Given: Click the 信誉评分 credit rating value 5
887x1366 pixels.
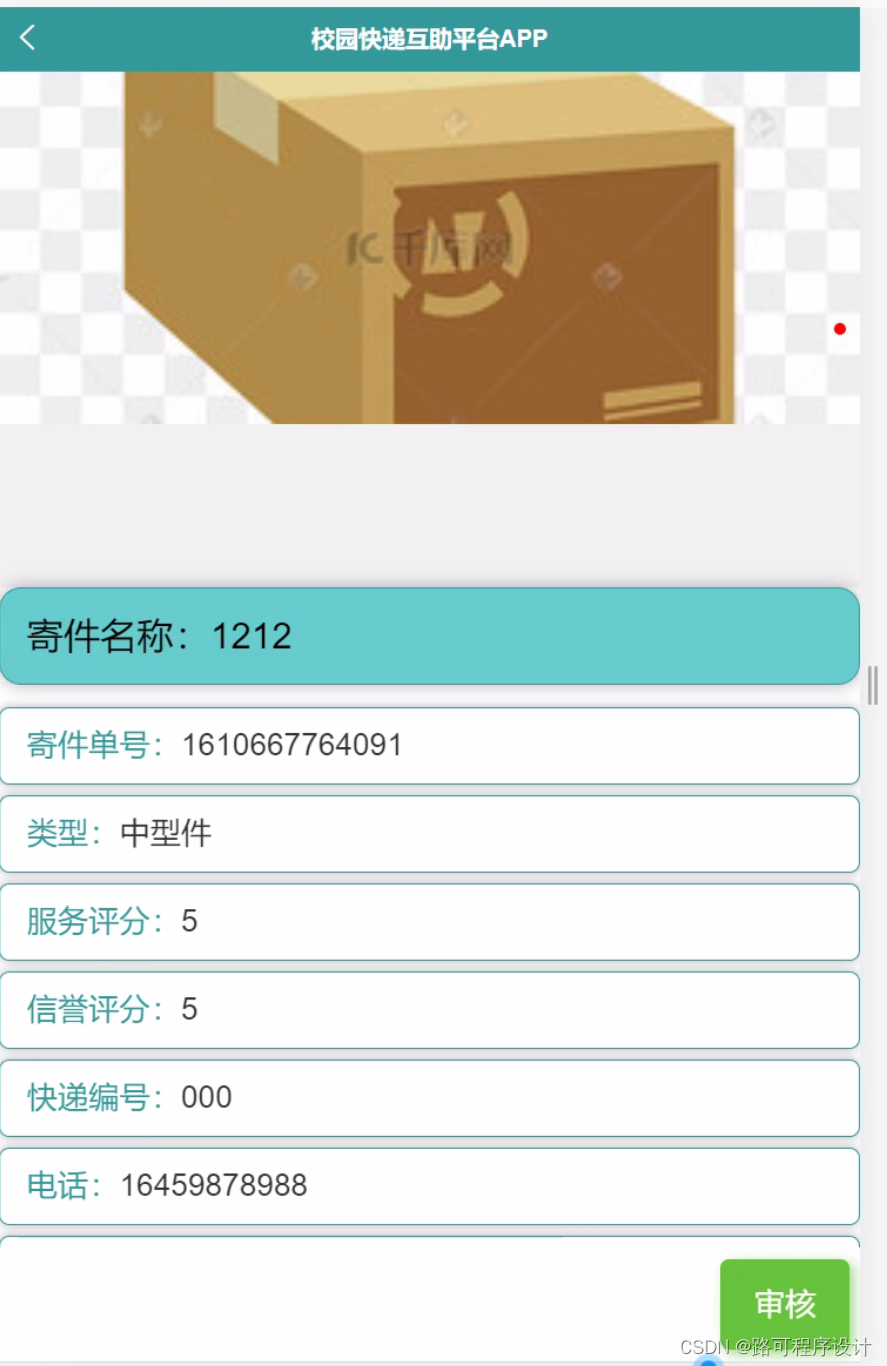Looking at the screenshot, I should tap(185, 1010).
